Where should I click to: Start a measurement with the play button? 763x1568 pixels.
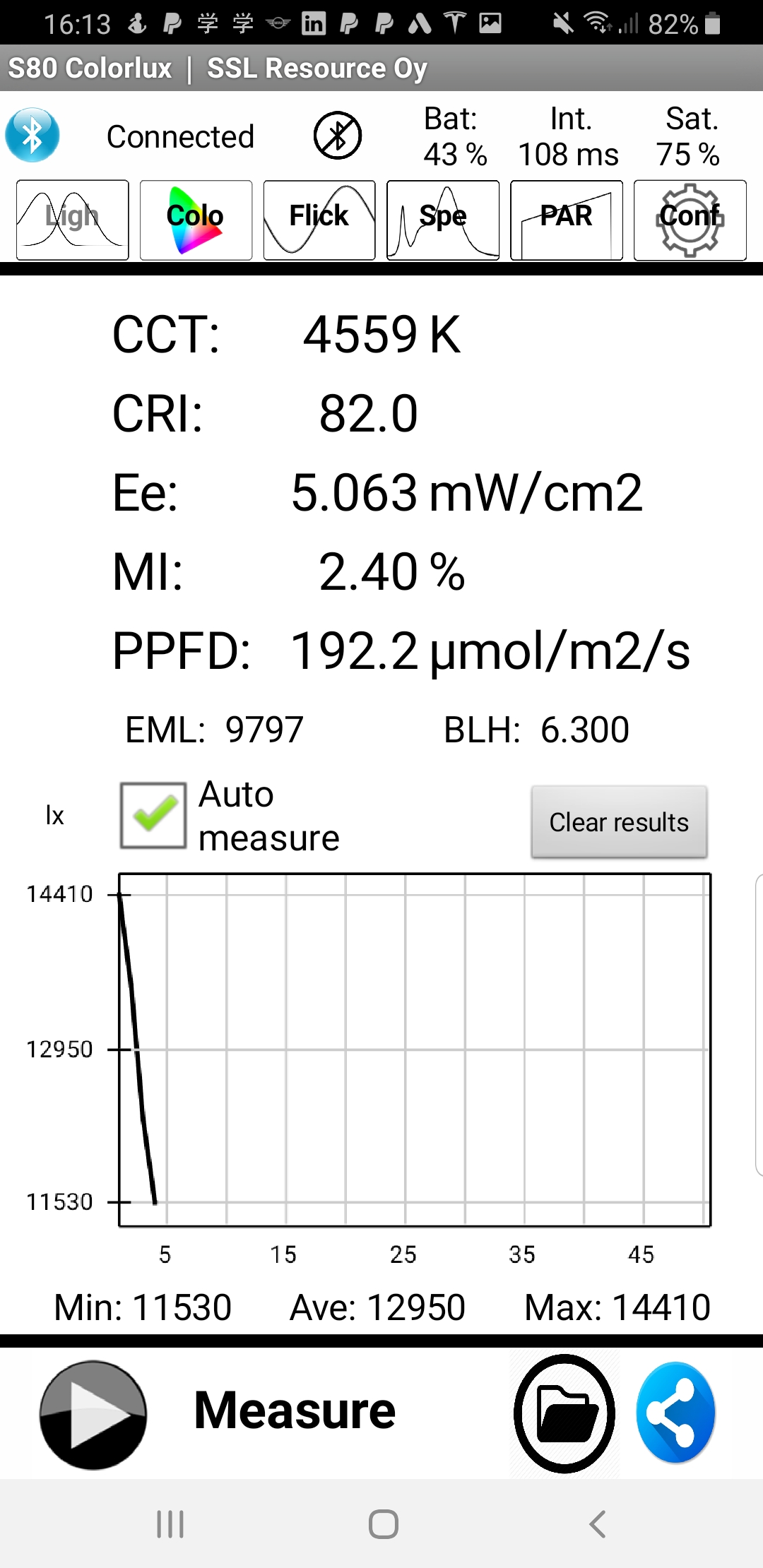(92, 1413)
